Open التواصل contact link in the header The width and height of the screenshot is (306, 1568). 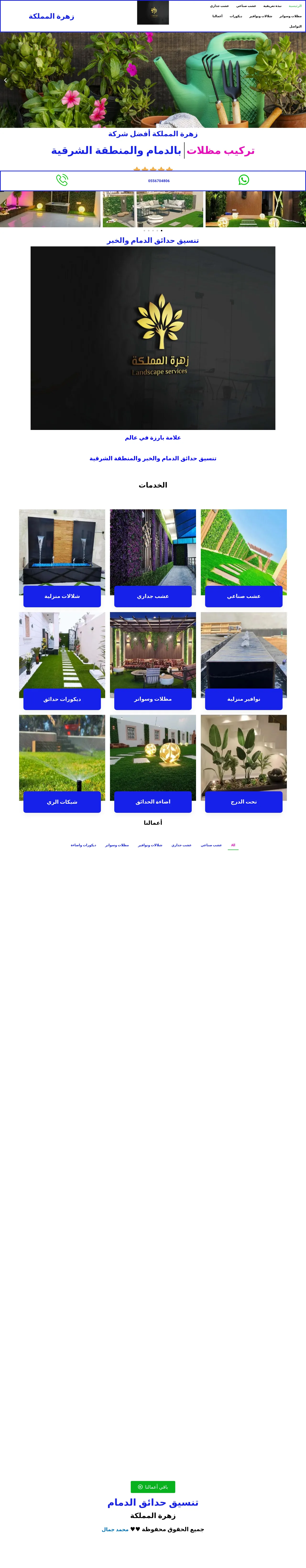point(295,26)
